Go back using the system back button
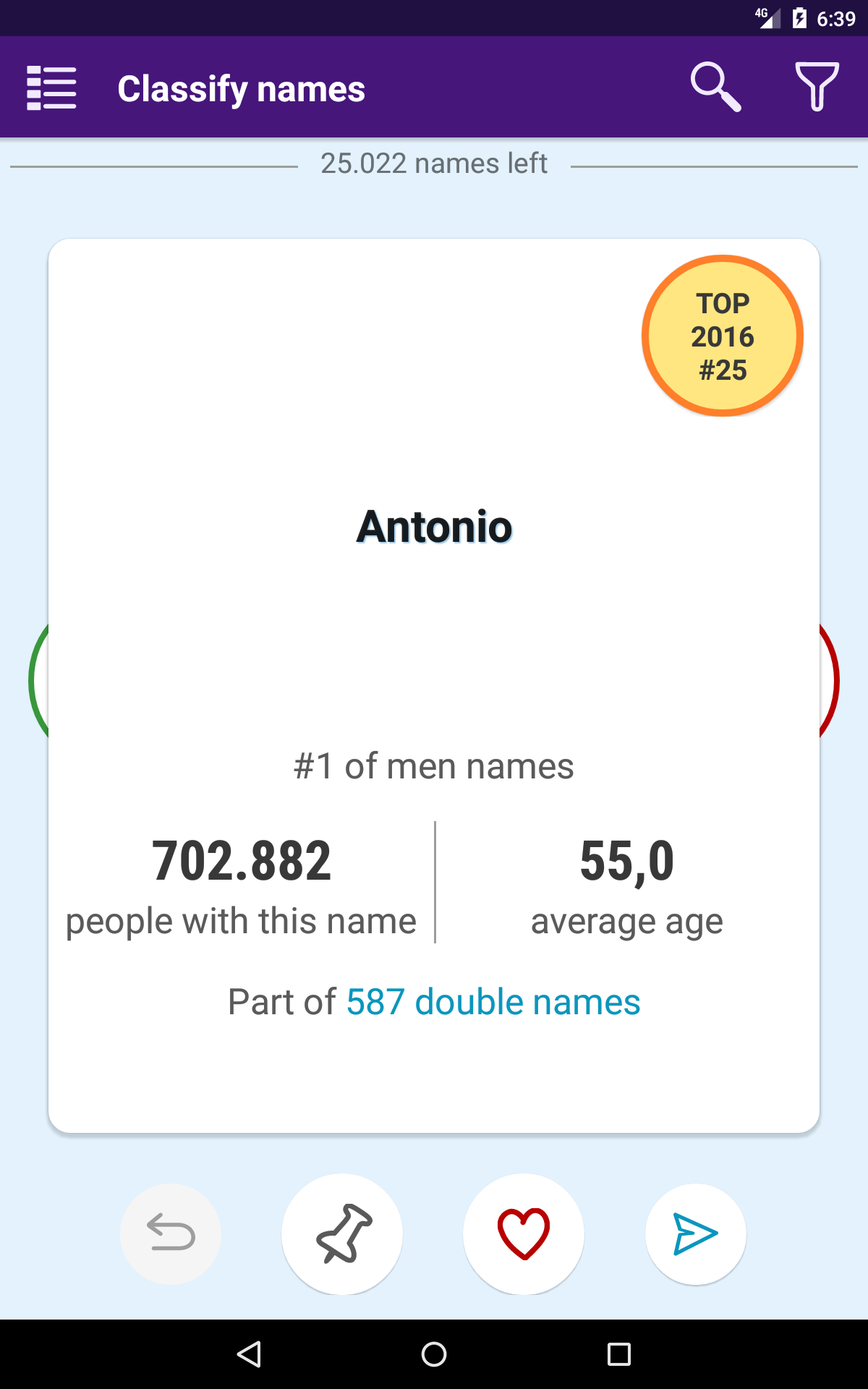This screenshot has height=1389, width=868. click(250, 1354)
